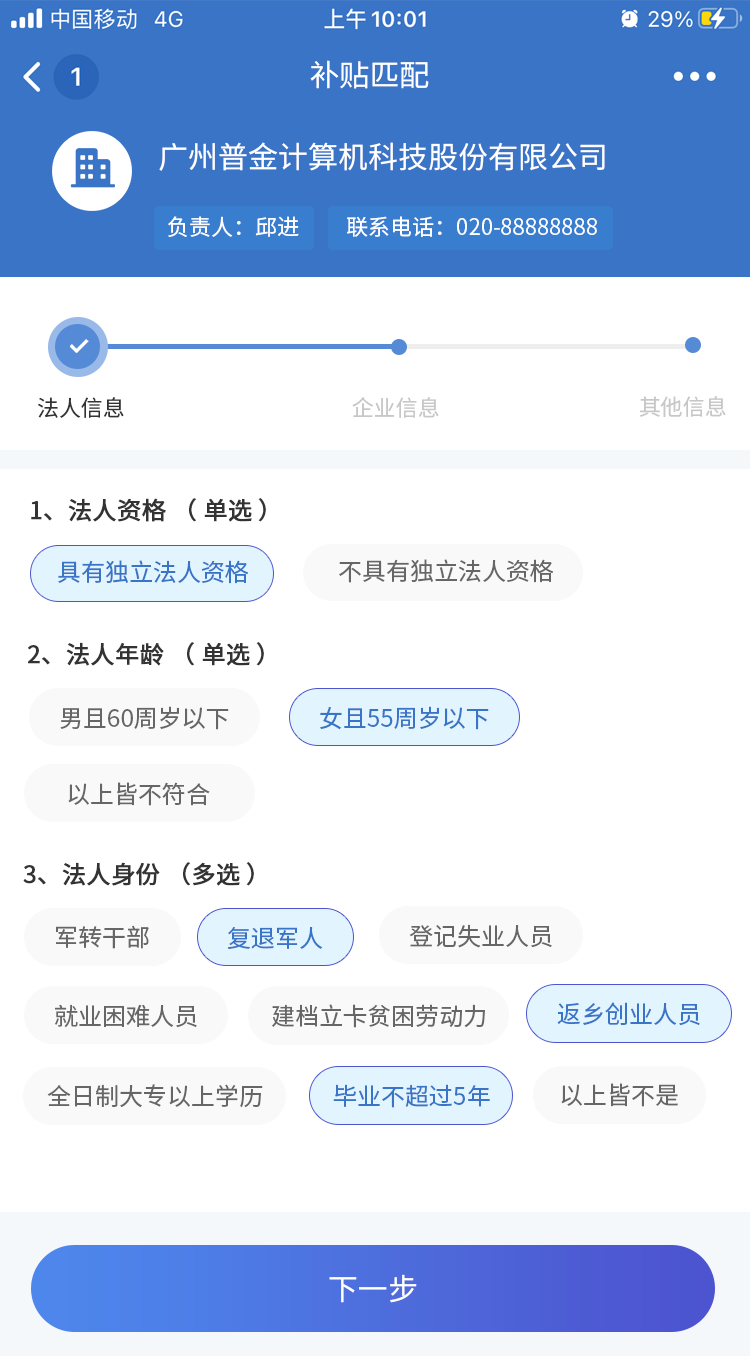The height and width of the screenshot is (1356, 750).
Task: Select 具有独立法人资格 option
Action: 152,573
